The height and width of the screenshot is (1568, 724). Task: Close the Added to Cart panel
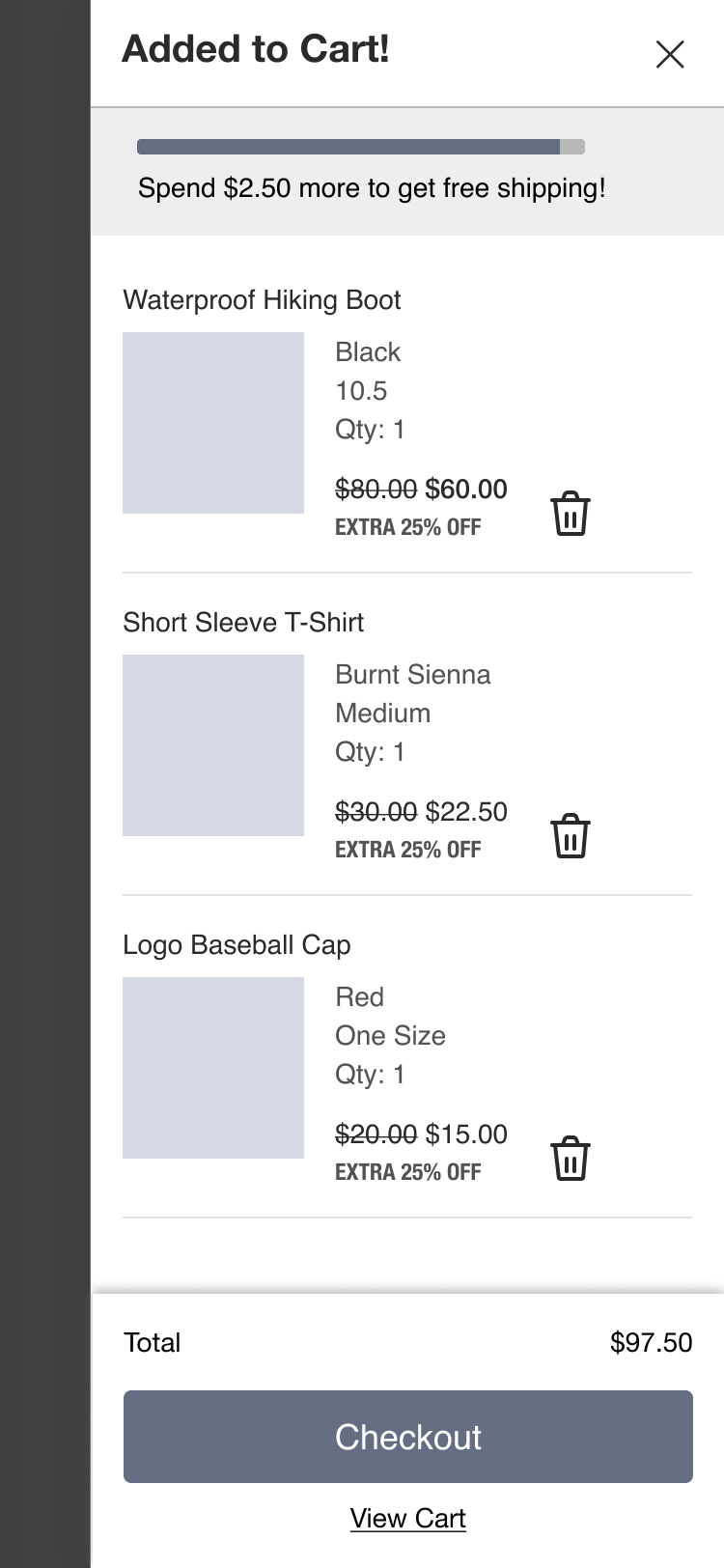coord(670,54)
